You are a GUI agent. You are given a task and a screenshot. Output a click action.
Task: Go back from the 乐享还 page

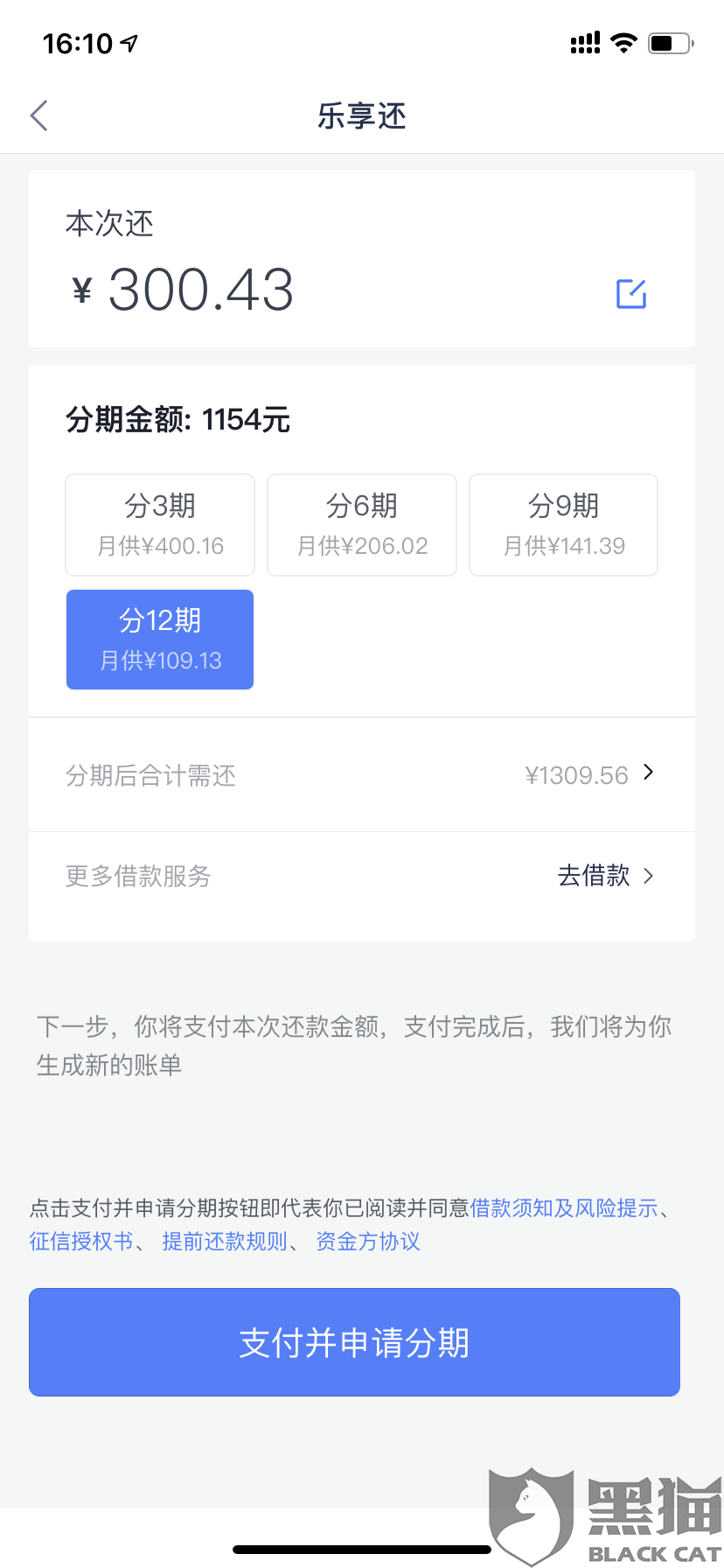pyautogui.click(x=39, y=115)
